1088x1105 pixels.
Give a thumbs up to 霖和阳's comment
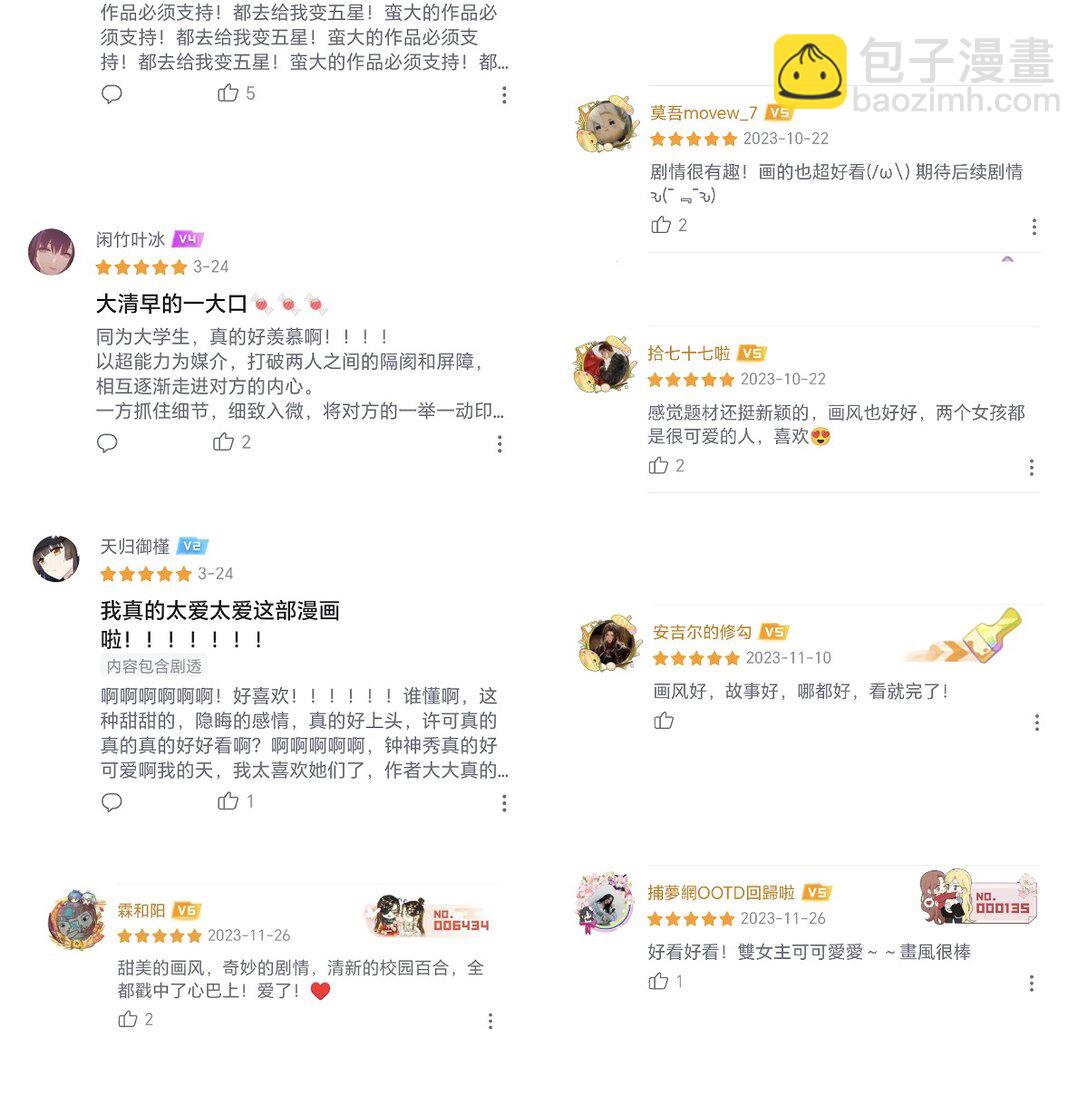click(x=129, y=1020)
